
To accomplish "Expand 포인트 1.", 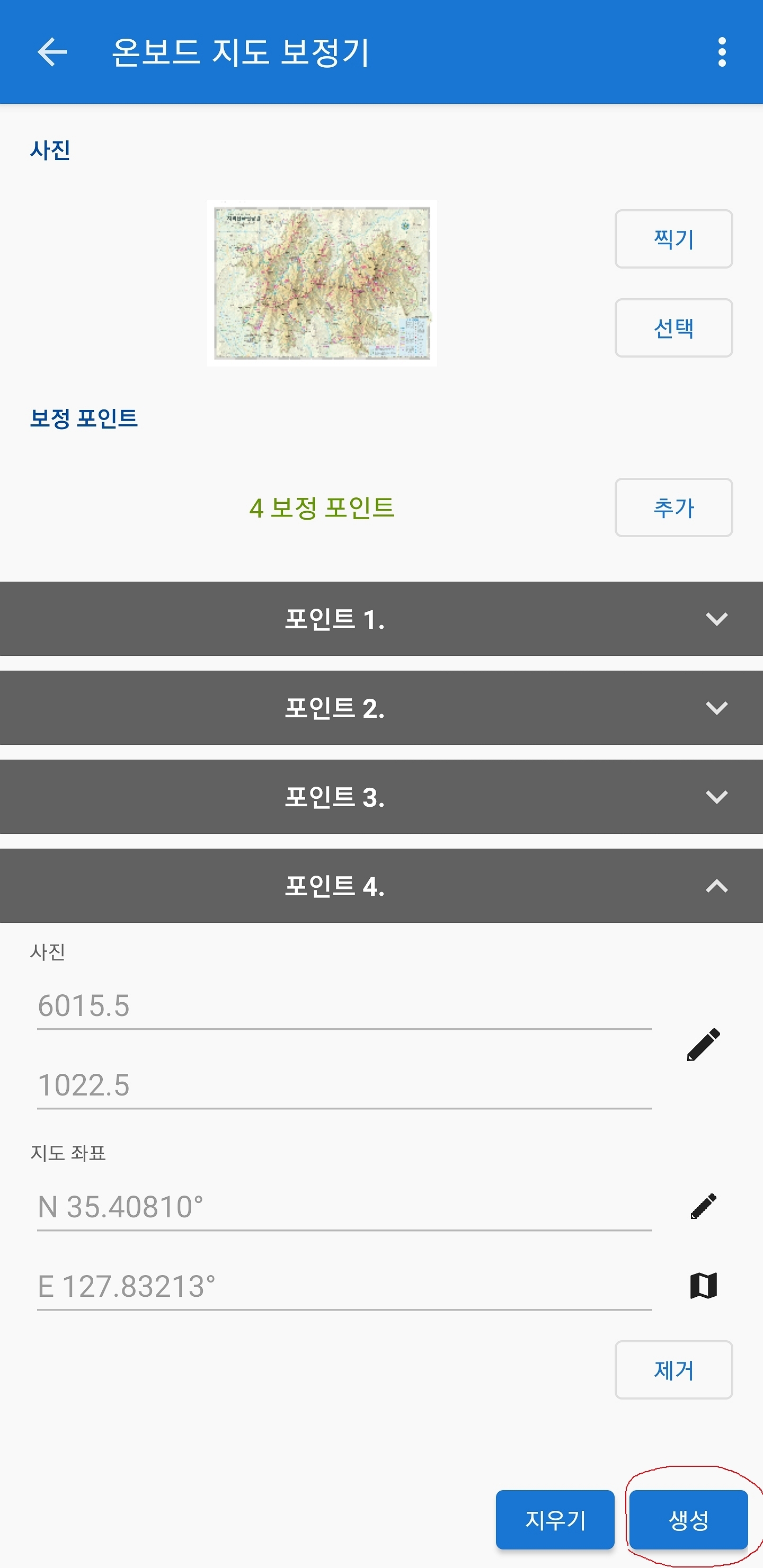I will 381,619.
